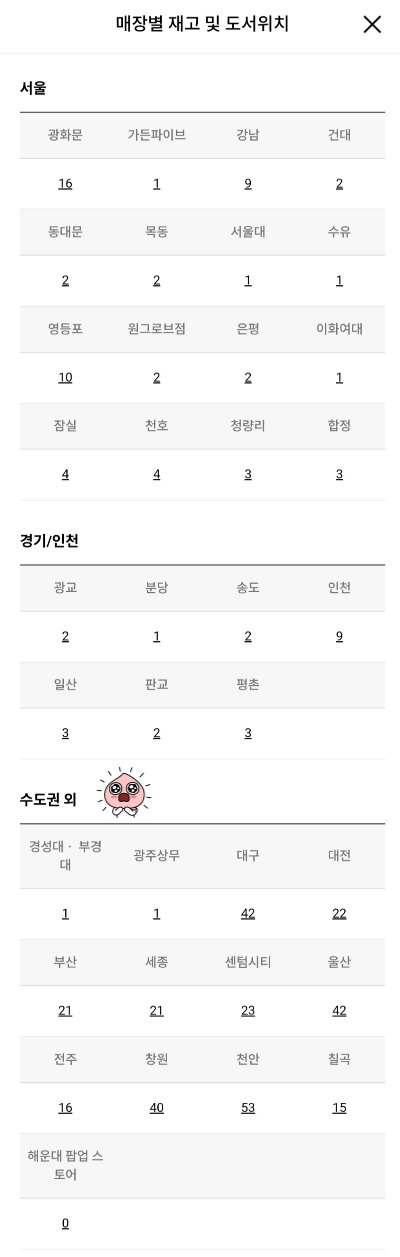Viewport: 400px width, 1257px height.
Task: Close the store stock popup
Action: (x=372, y=25)
